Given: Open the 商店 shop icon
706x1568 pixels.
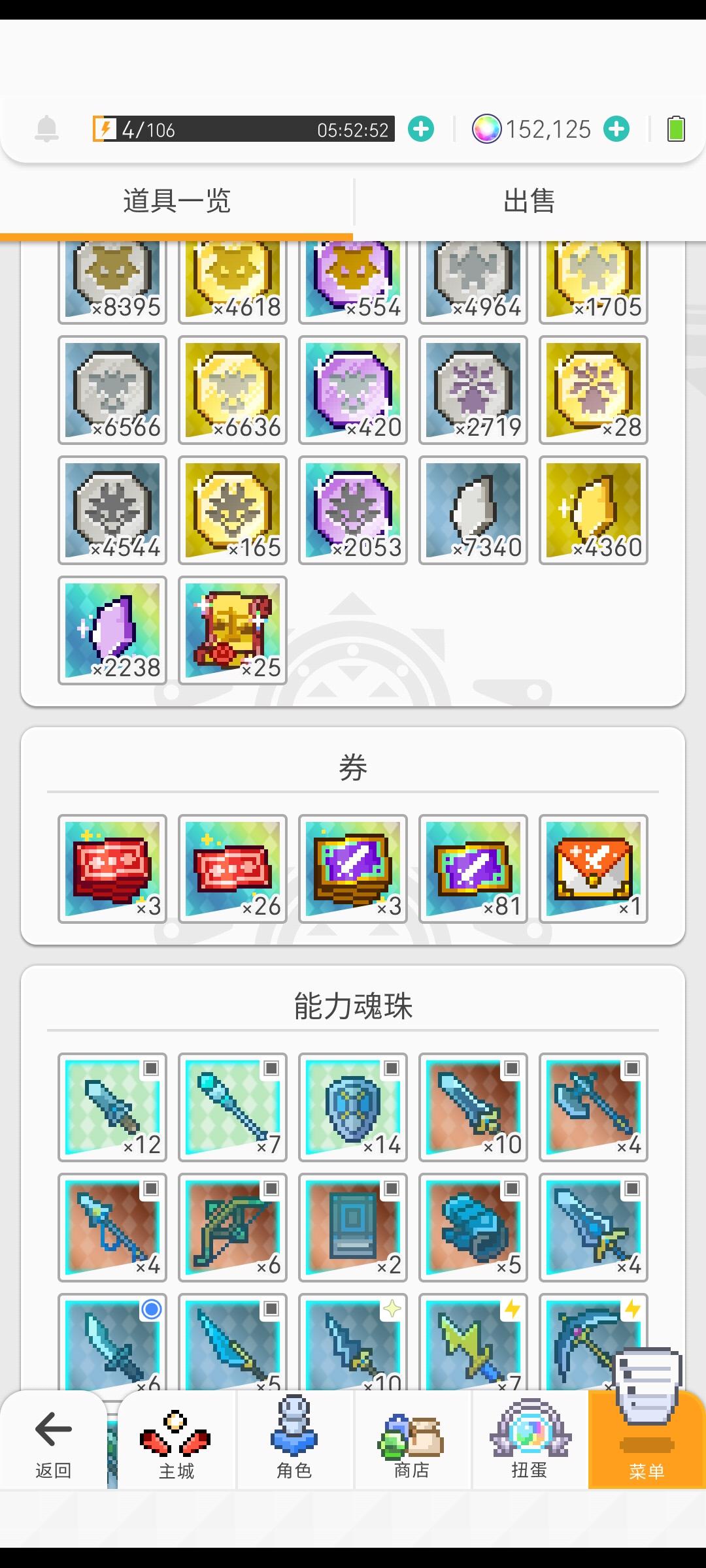Looking at the screenshot, I should click(x=411, y=1437).
